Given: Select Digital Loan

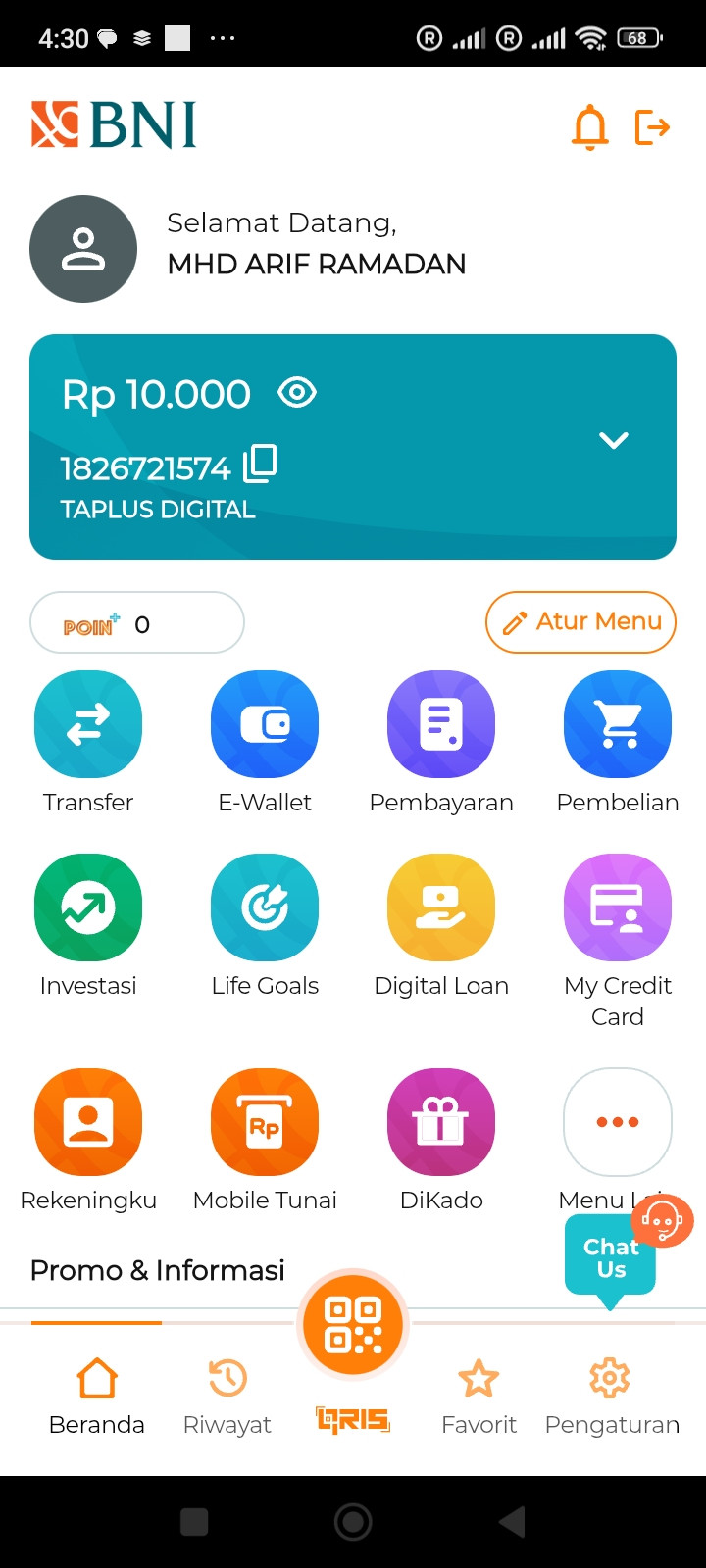Looking at the screenshot, I should (x=441, y=908).
